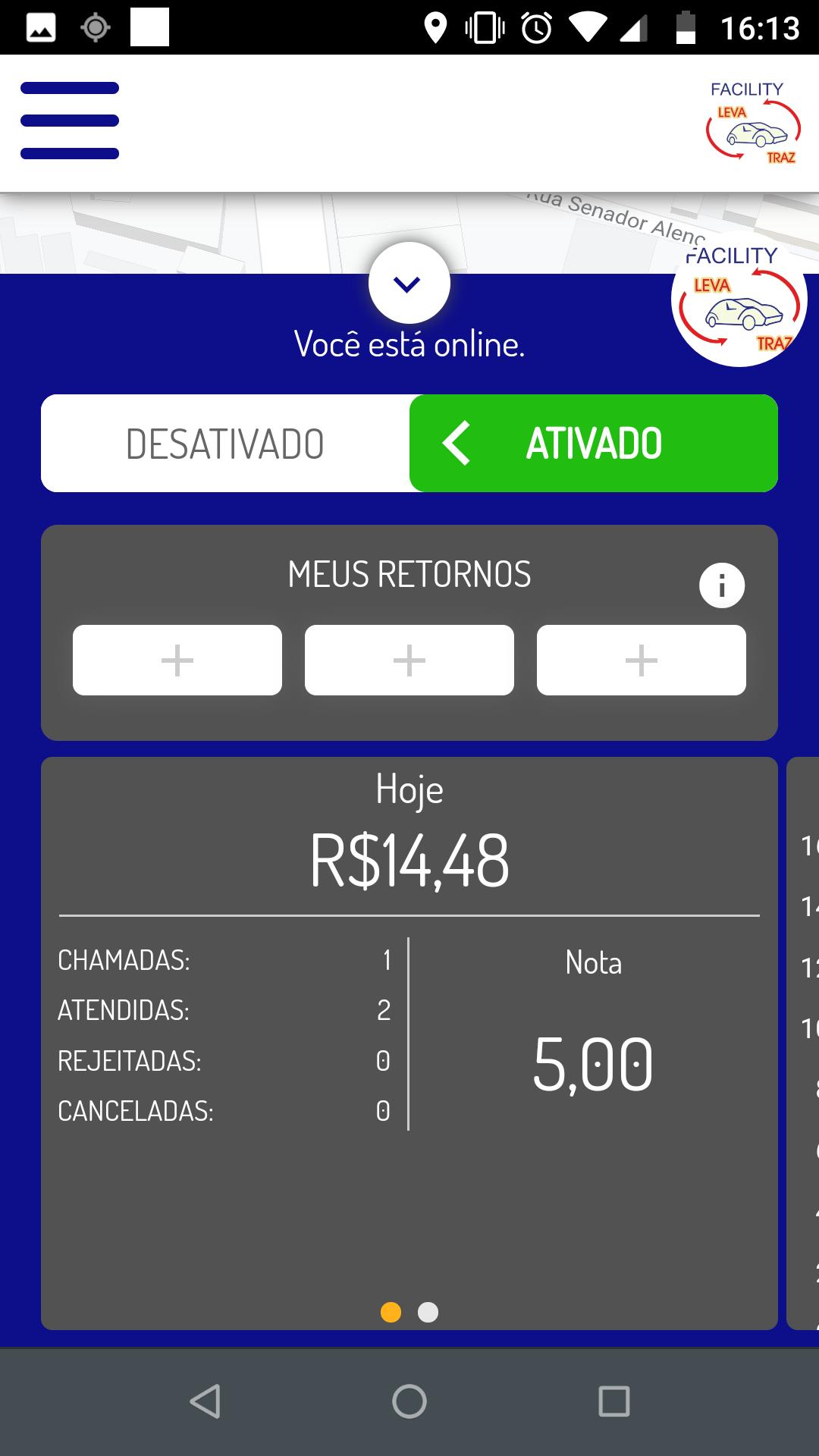Screen dimensions: 819x1456
Task: Tap the round Facility Leva Traz badge
Action: [739, 299]
